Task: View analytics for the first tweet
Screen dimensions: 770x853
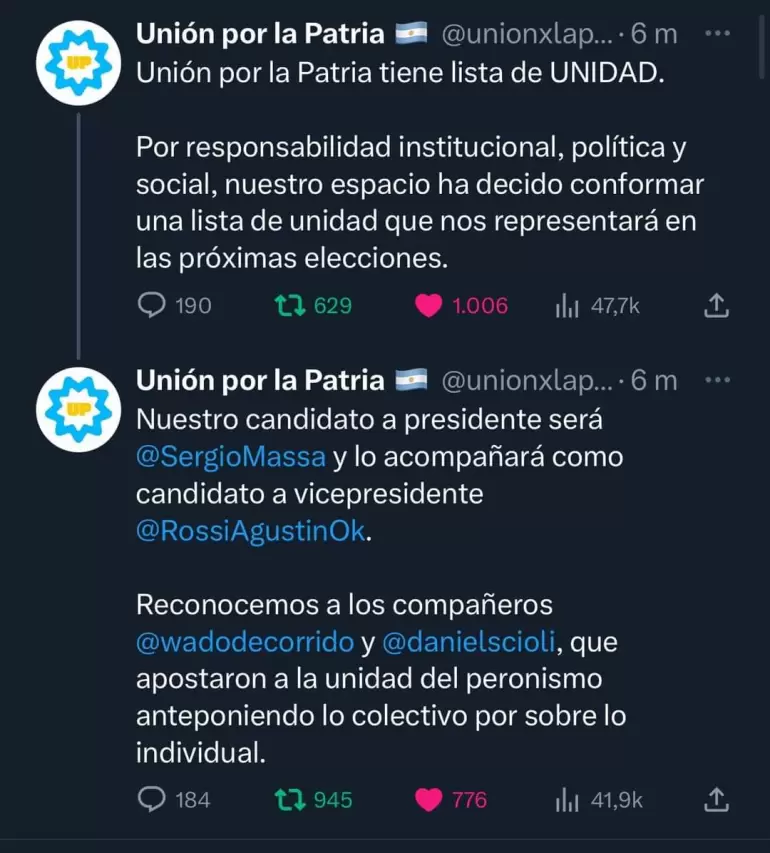Action: click(567, 306)
